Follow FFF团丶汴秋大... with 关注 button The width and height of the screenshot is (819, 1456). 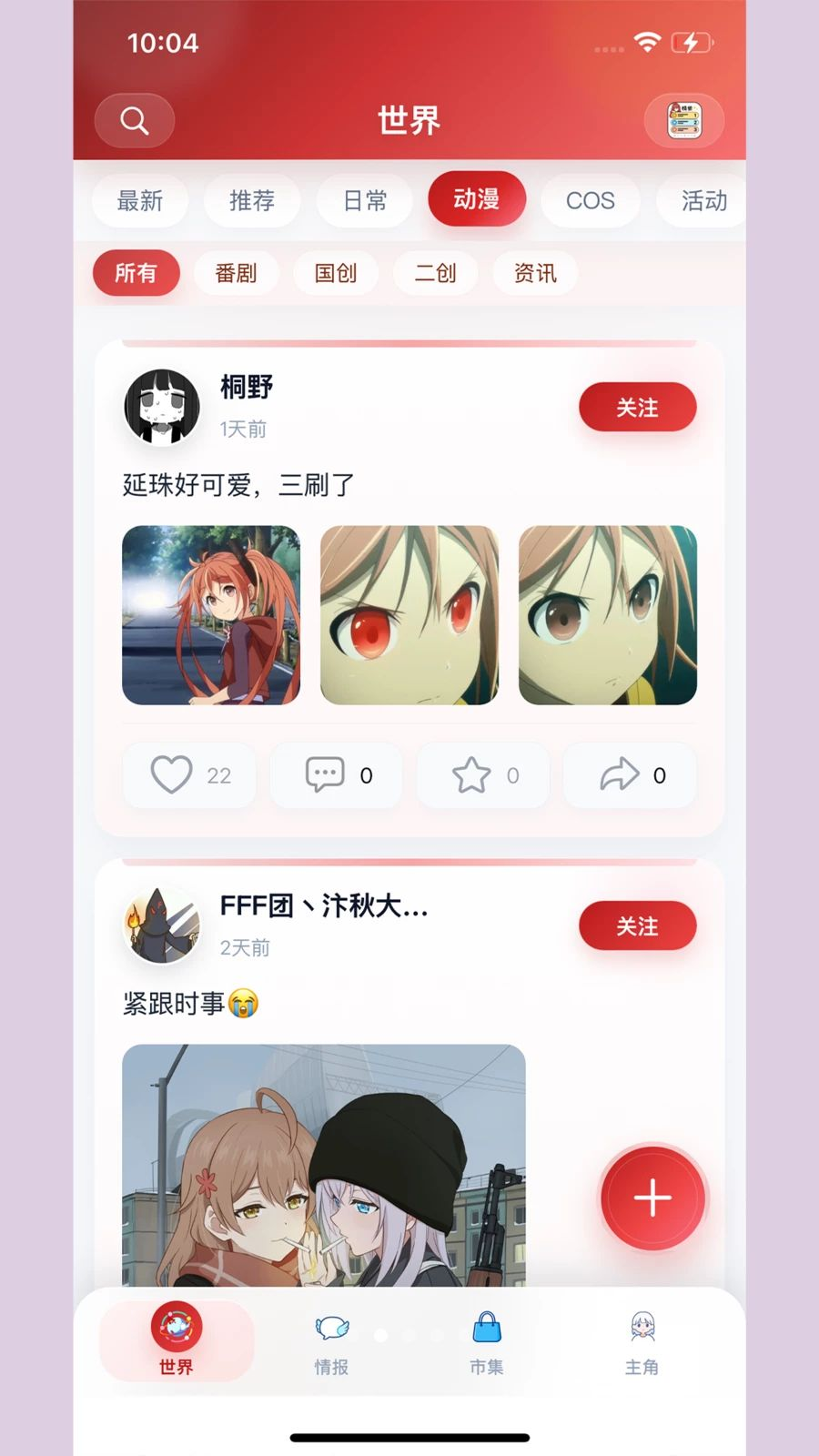click(x=638, y=925)
